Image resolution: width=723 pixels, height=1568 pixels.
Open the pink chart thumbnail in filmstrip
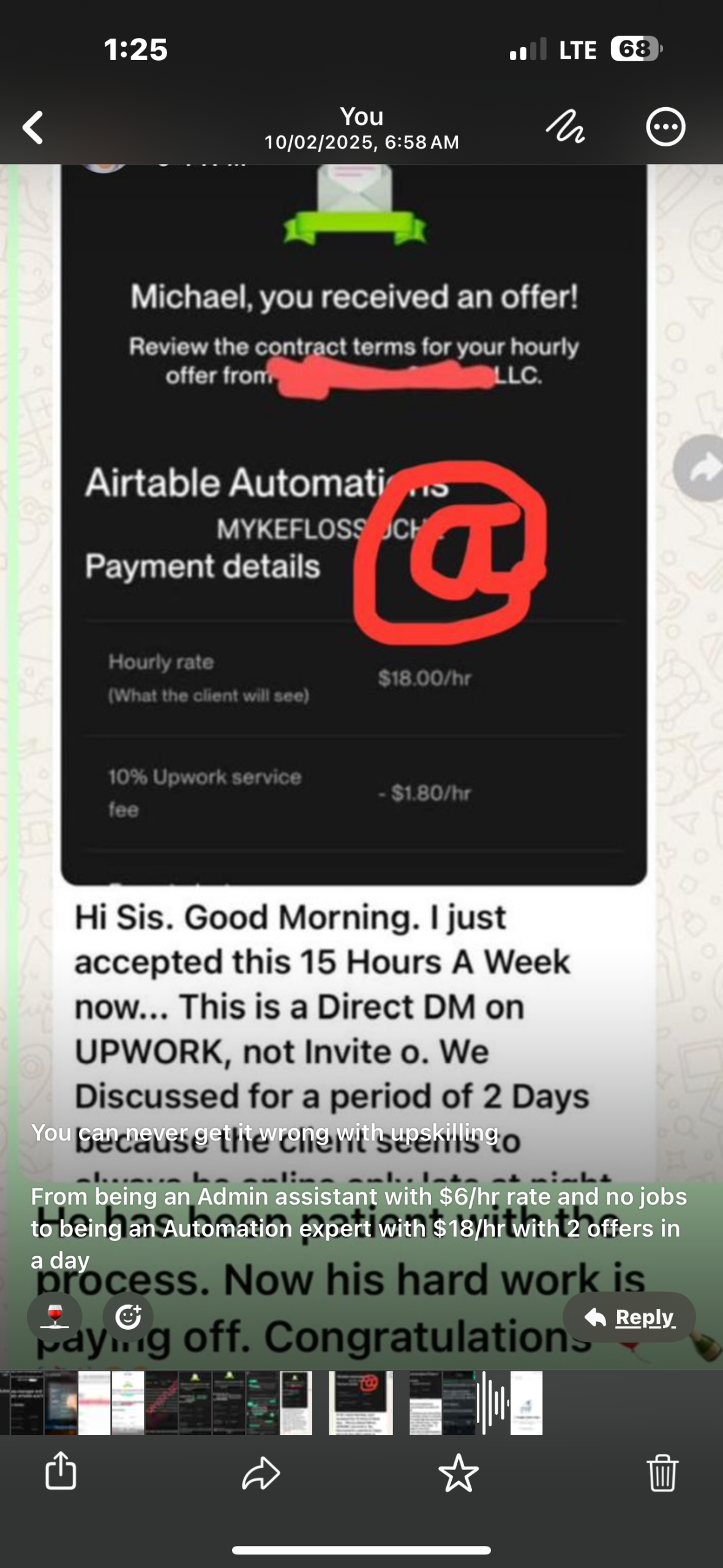coord(94,1403)
